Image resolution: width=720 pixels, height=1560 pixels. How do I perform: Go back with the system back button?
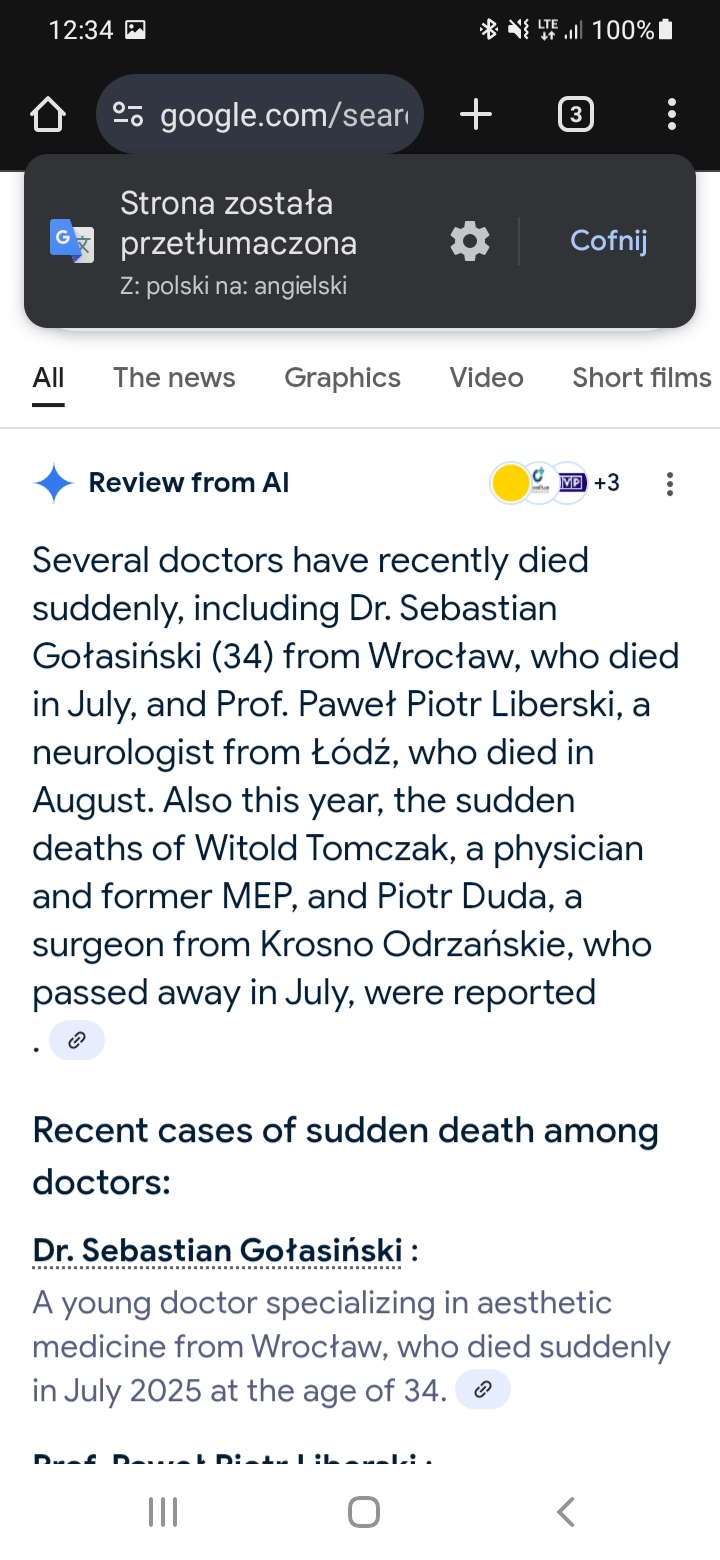click(x=566, y=1512)
